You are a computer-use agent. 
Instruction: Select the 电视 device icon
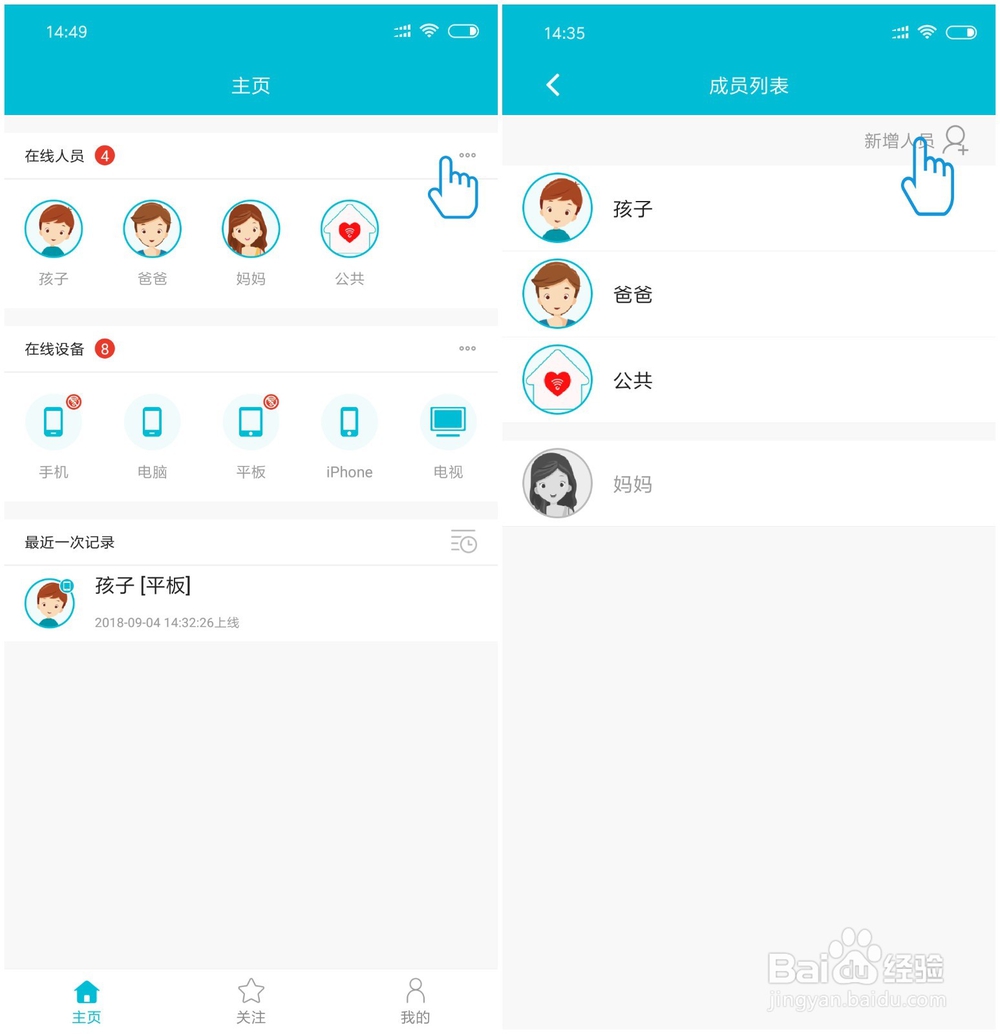coord(447,421)
